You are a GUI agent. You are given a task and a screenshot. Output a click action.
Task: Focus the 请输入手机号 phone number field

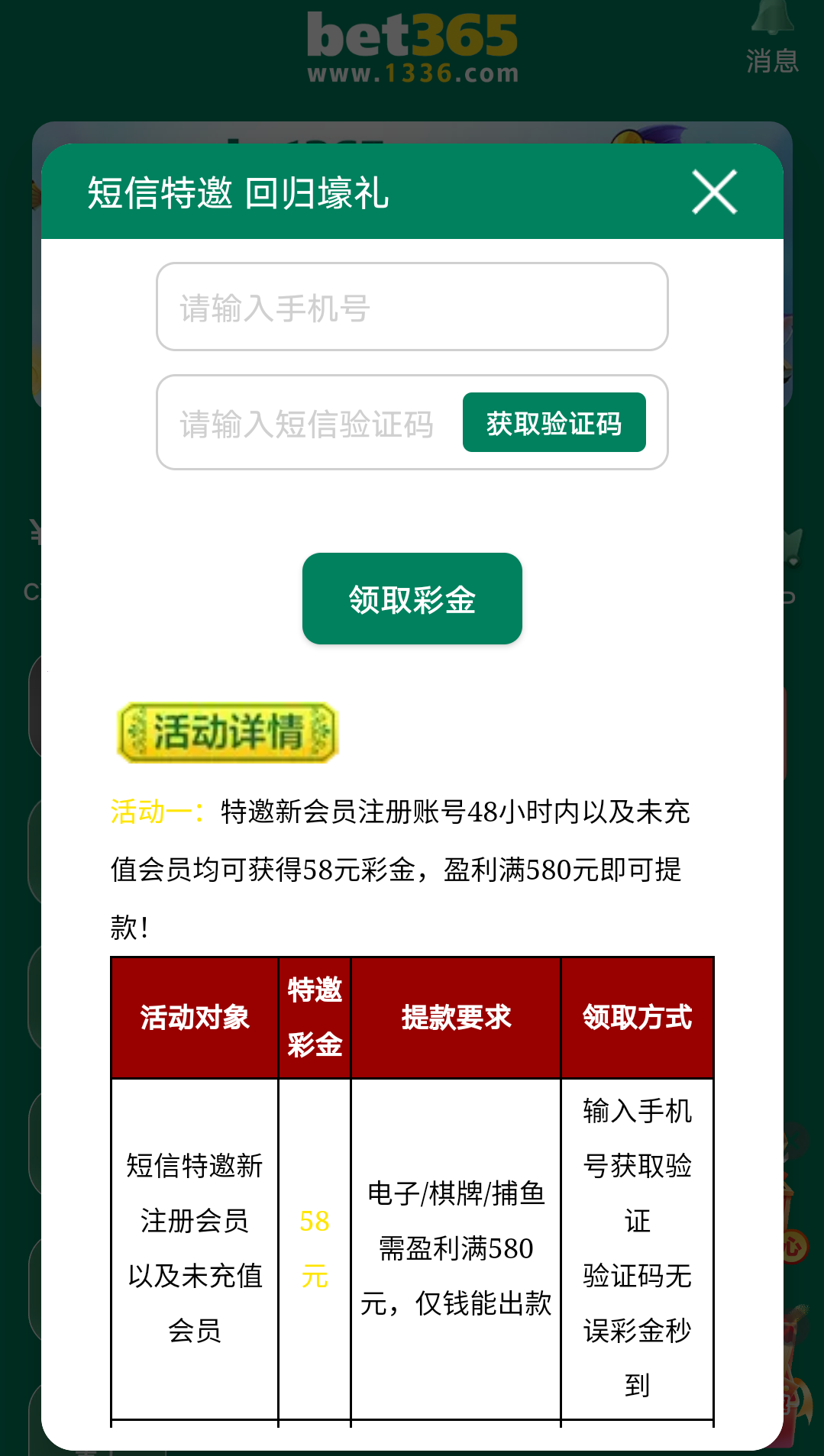click(x=412, y=307)
